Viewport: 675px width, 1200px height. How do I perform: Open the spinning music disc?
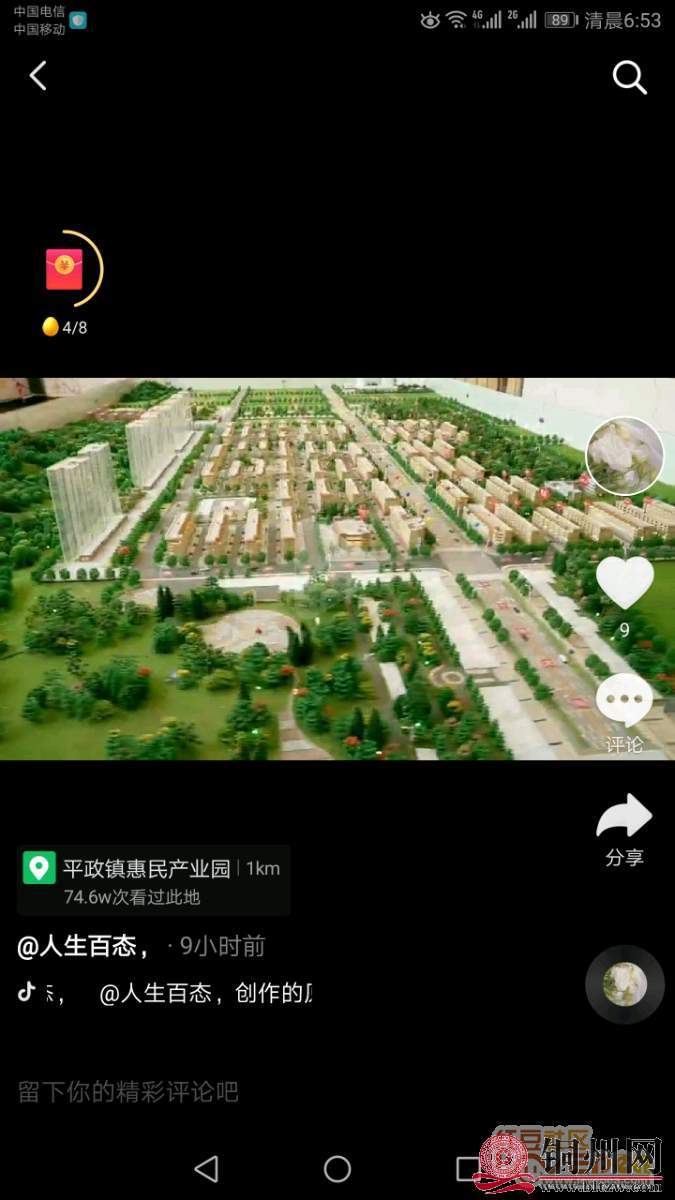tap(624, 984)
